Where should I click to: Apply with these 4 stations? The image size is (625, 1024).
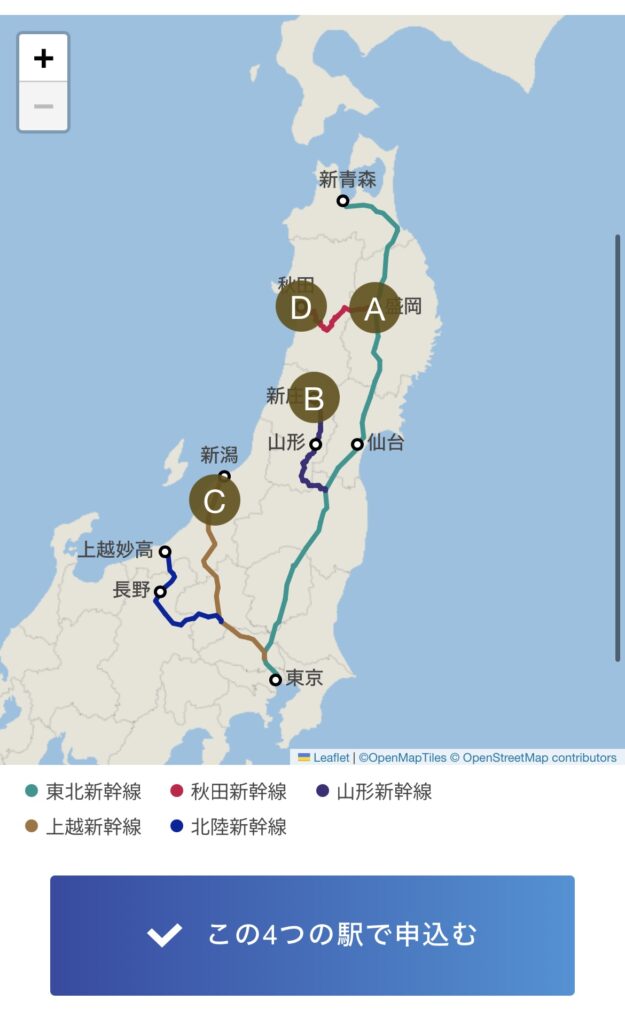click(x=312, y=935)
